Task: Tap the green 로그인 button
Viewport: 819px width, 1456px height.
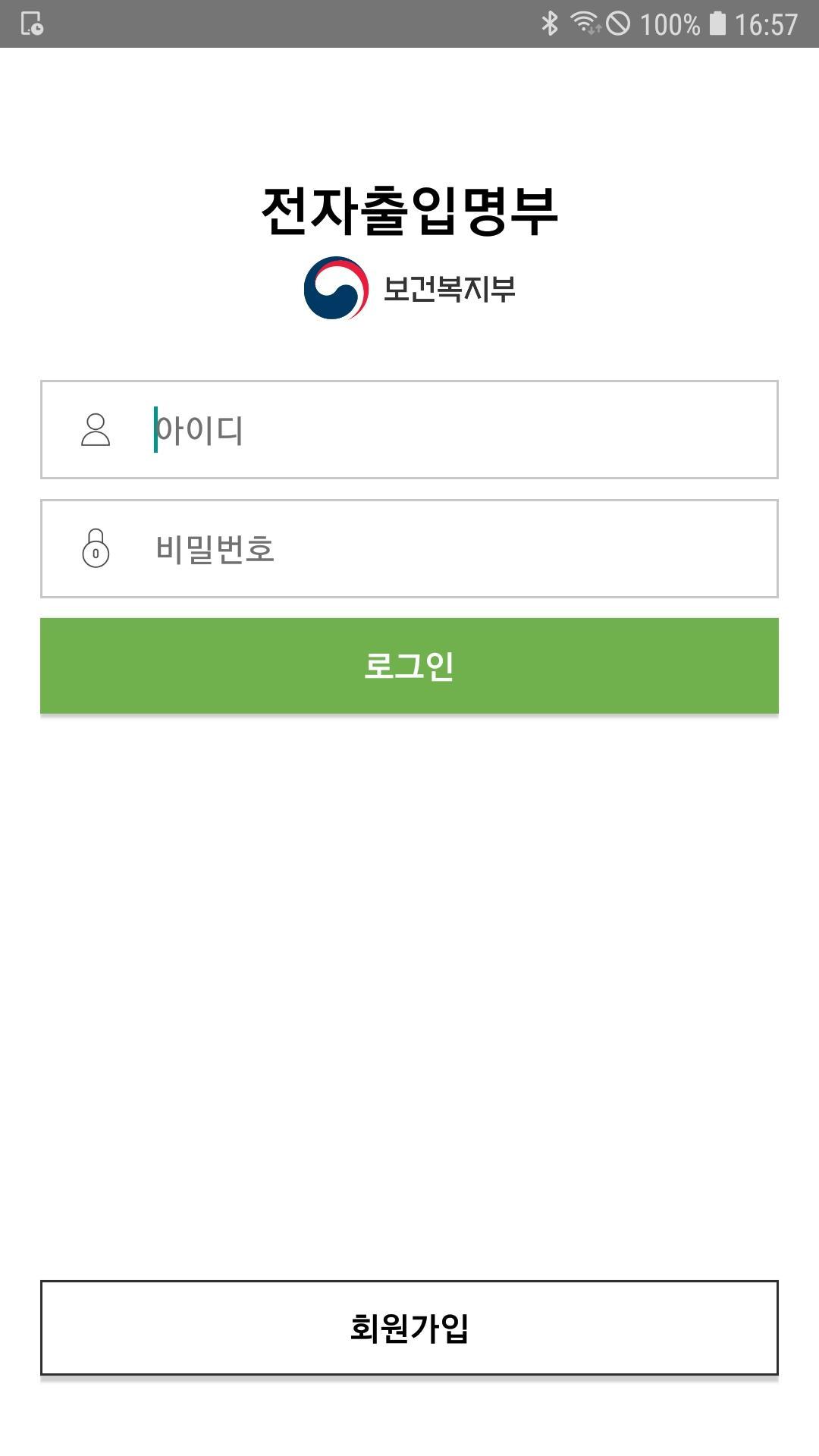Action: point(409,666)
